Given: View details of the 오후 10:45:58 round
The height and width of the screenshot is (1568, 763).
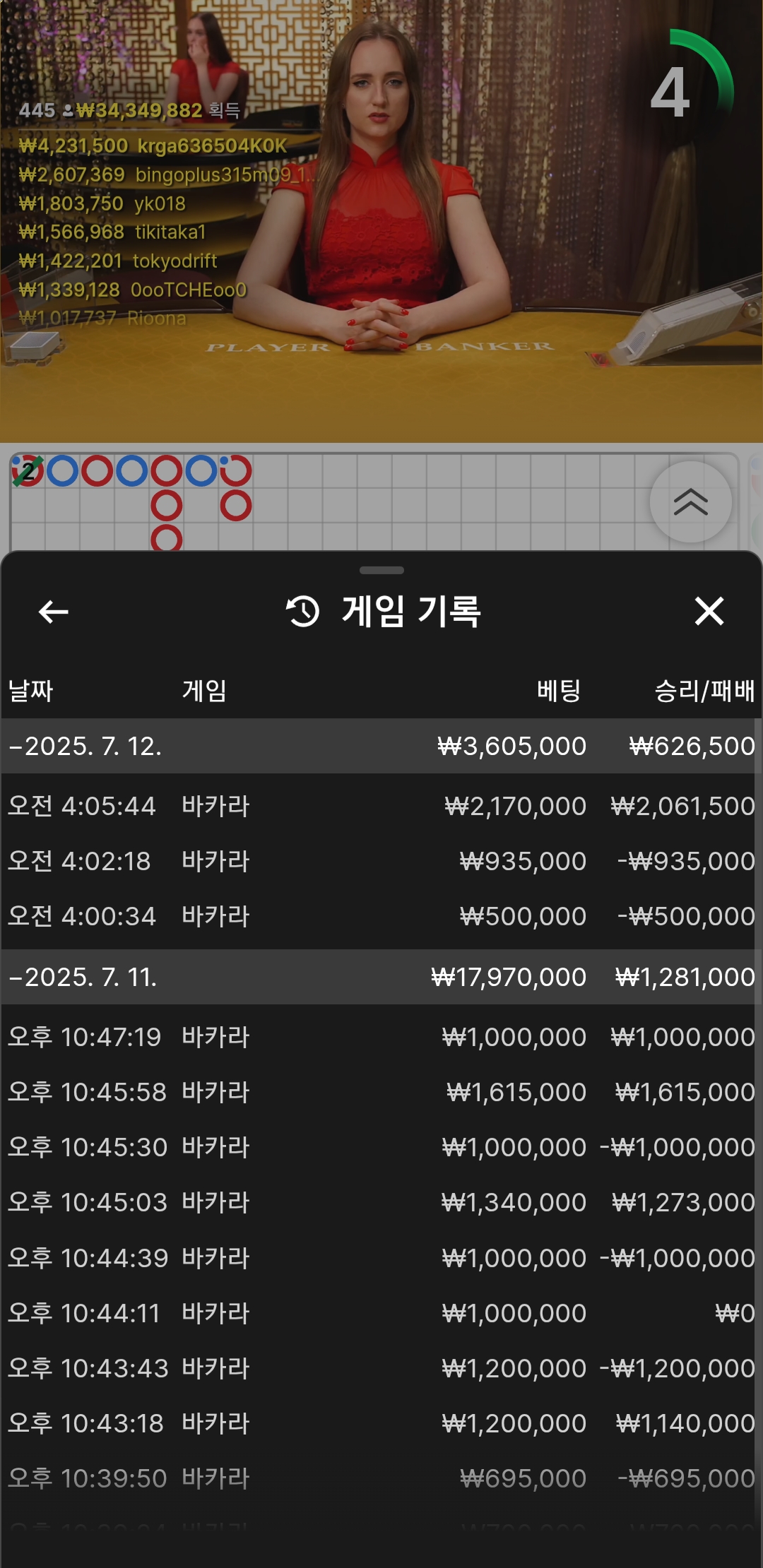Looking at the screenshot, I should click(x=380, y=1092).
